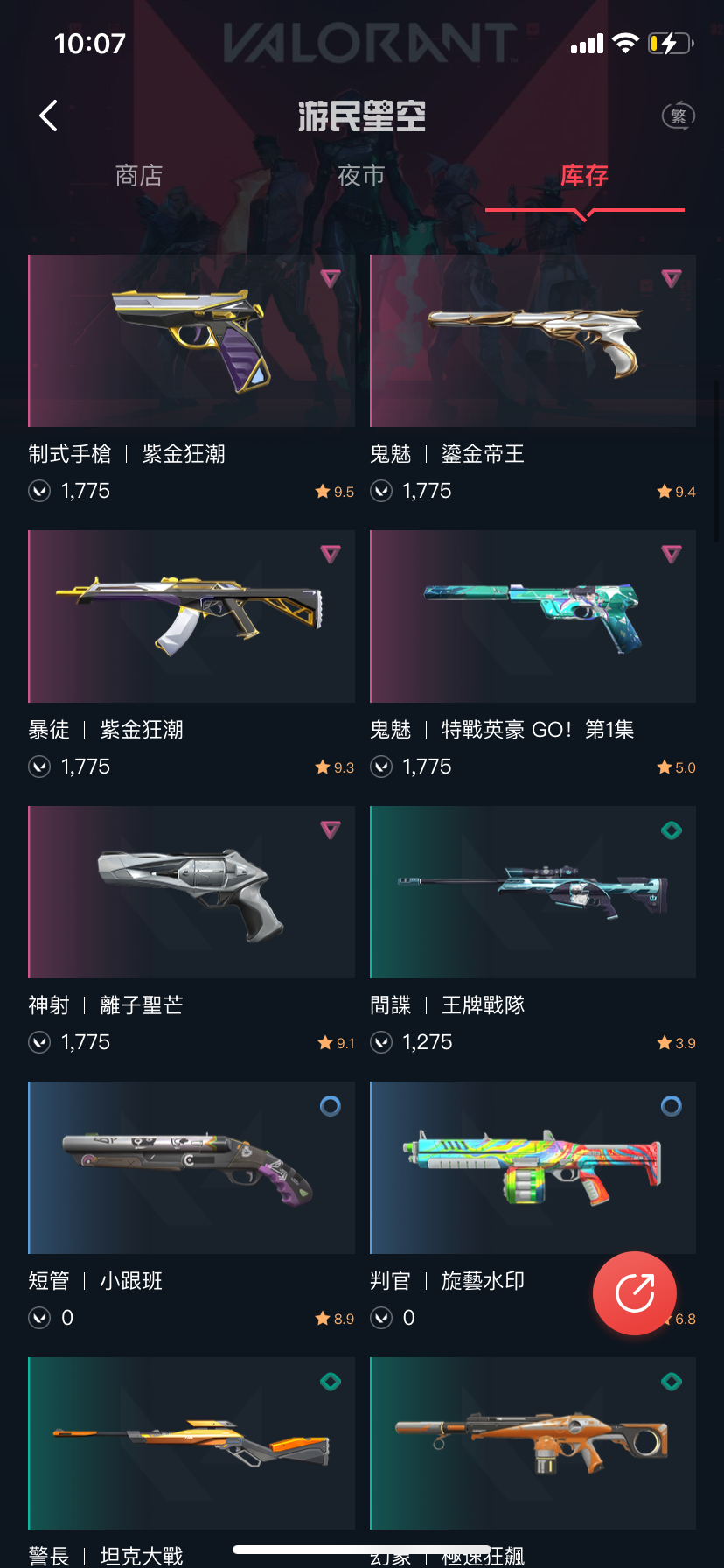724x1568 pixels.
Task: Toggle the 繁 language conversion icon
Action: (678, 115)
